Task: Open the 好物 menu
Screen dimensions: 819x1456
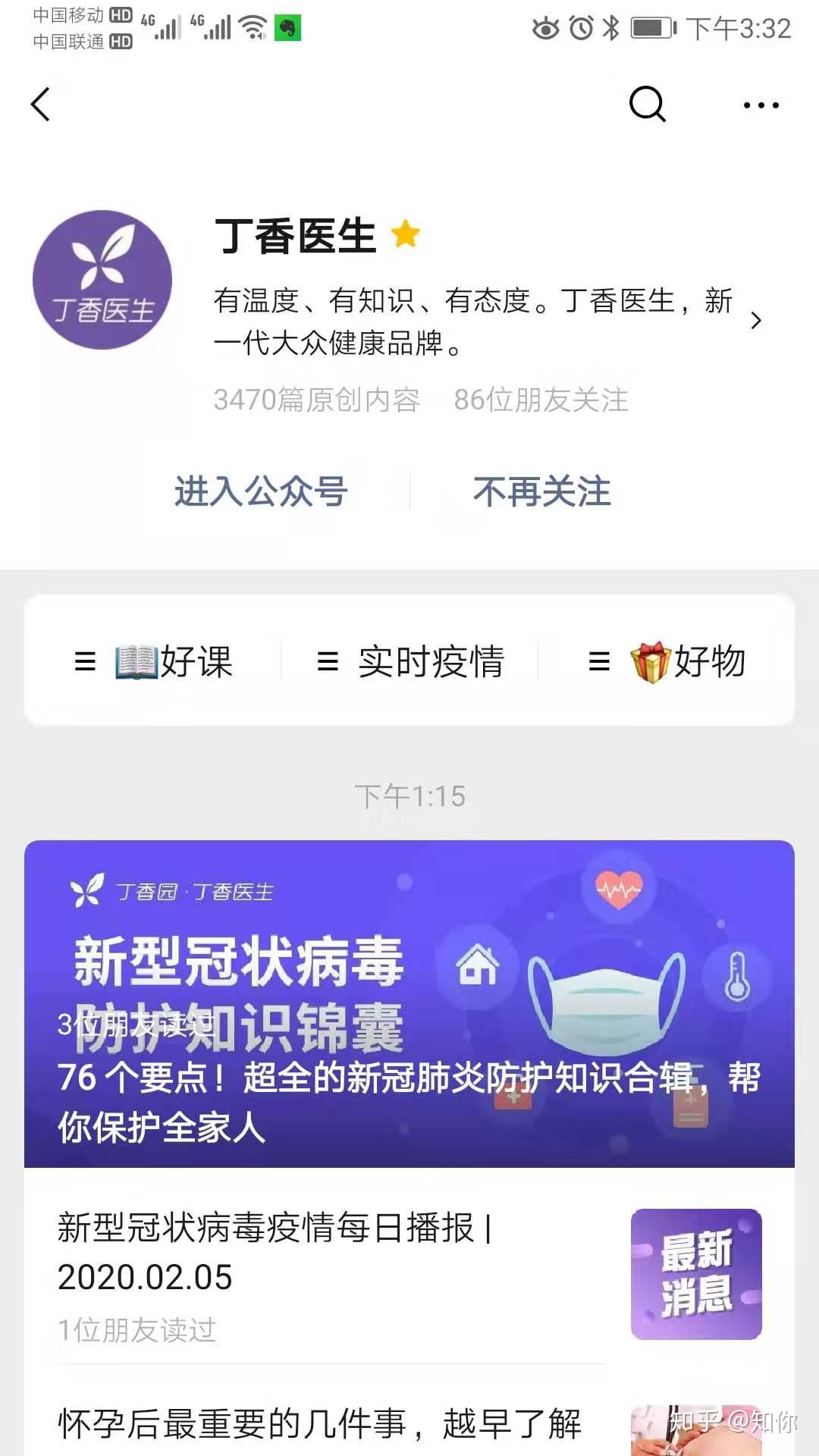Action: [x=667, y=661]
